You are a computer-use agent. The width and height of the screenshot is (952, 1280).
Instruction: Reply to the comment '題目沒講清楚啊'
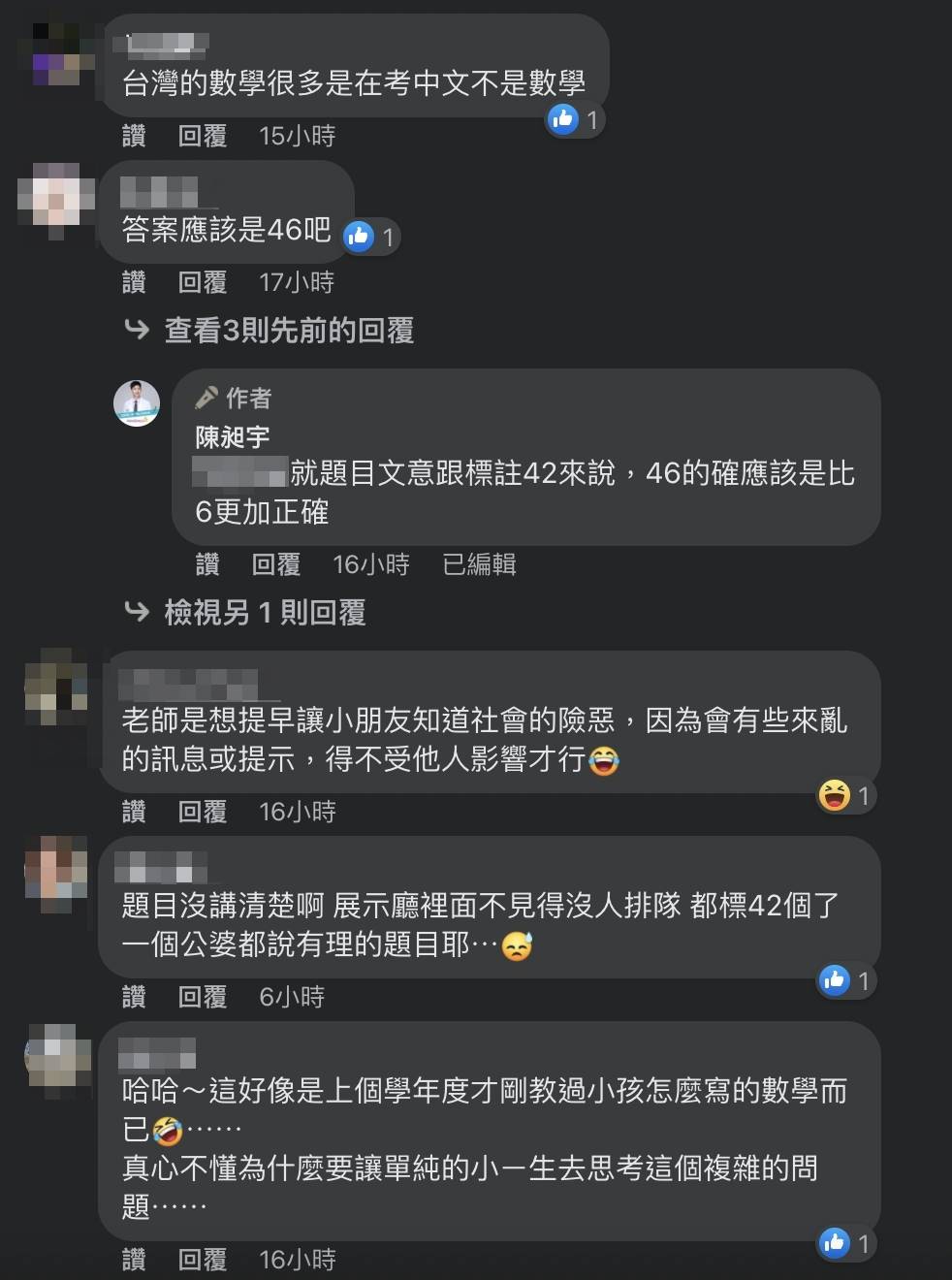[203, 997]
